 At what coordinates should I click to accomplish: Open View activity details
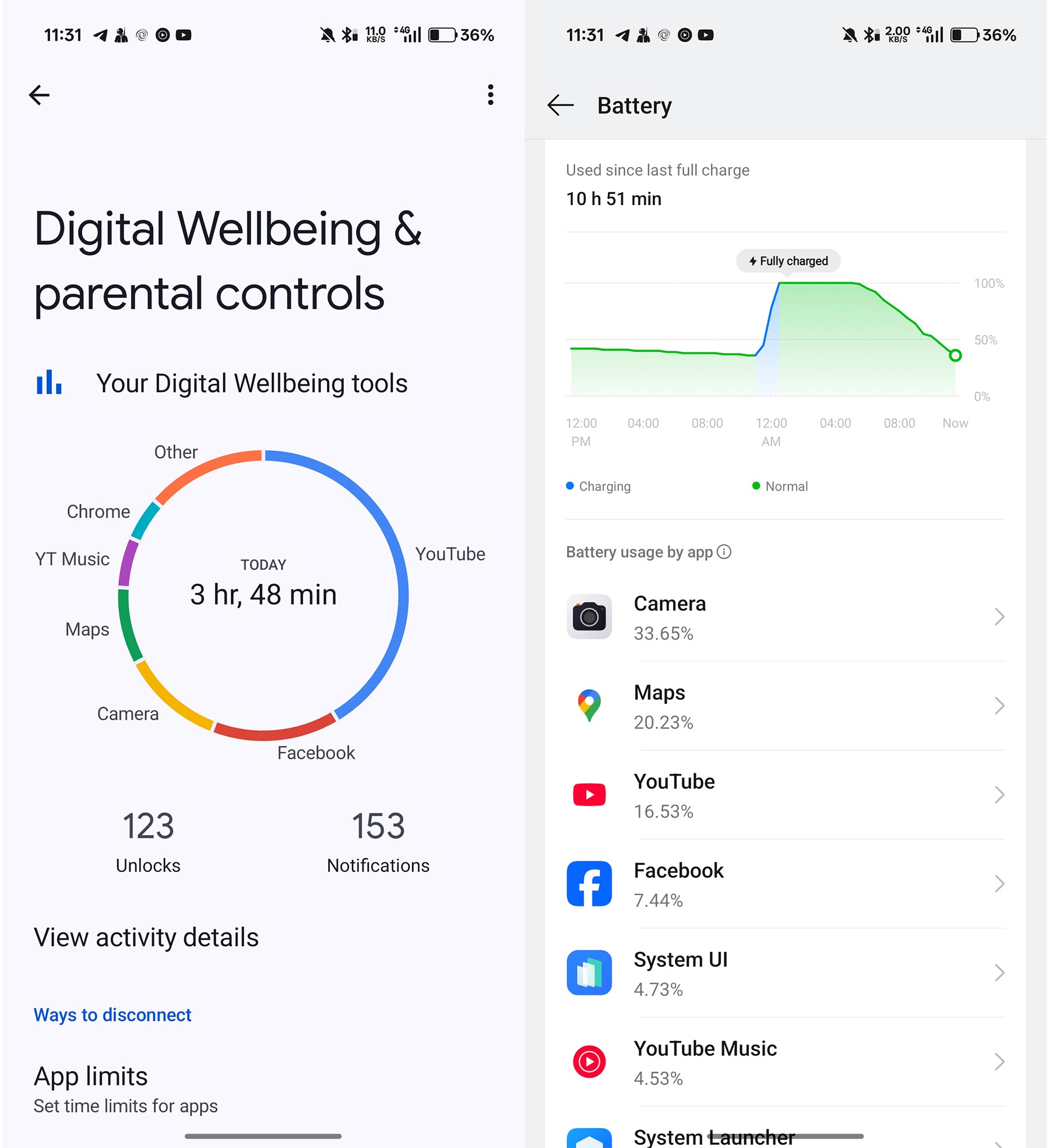tap(146, 938)
